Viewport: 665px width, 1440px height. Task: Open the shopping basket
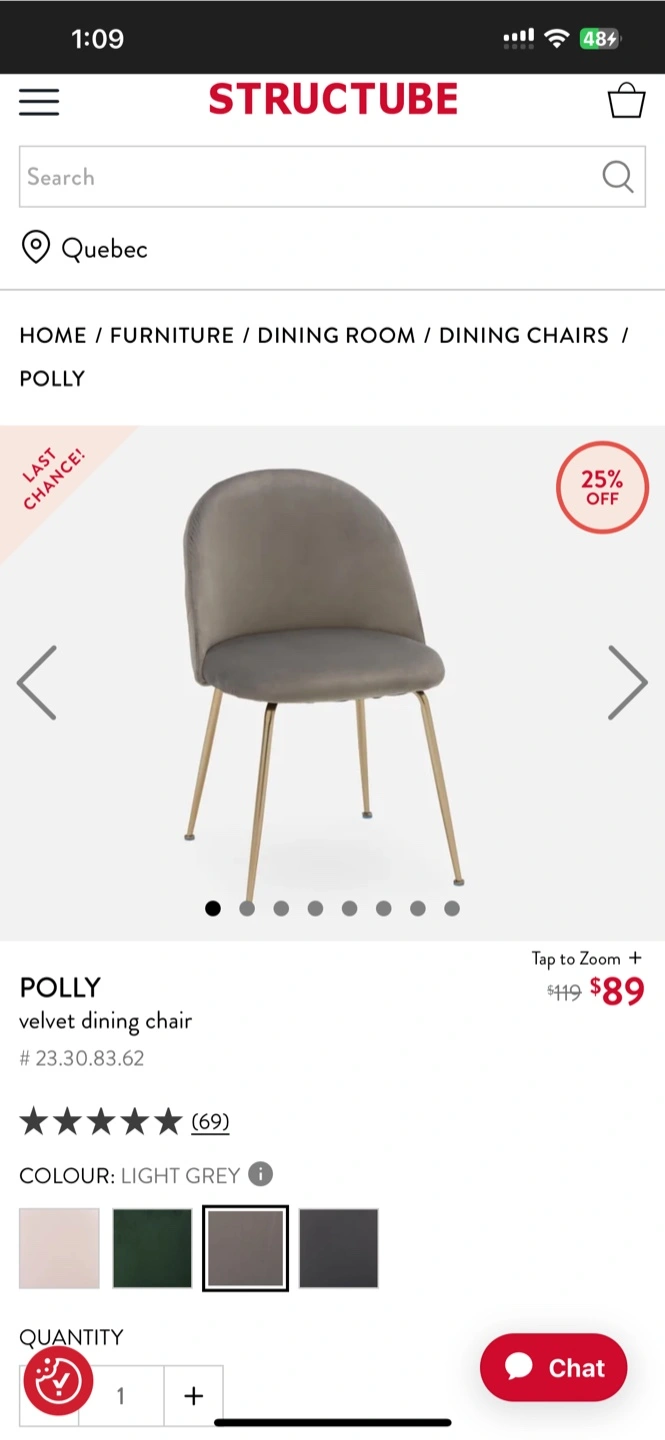626,101
